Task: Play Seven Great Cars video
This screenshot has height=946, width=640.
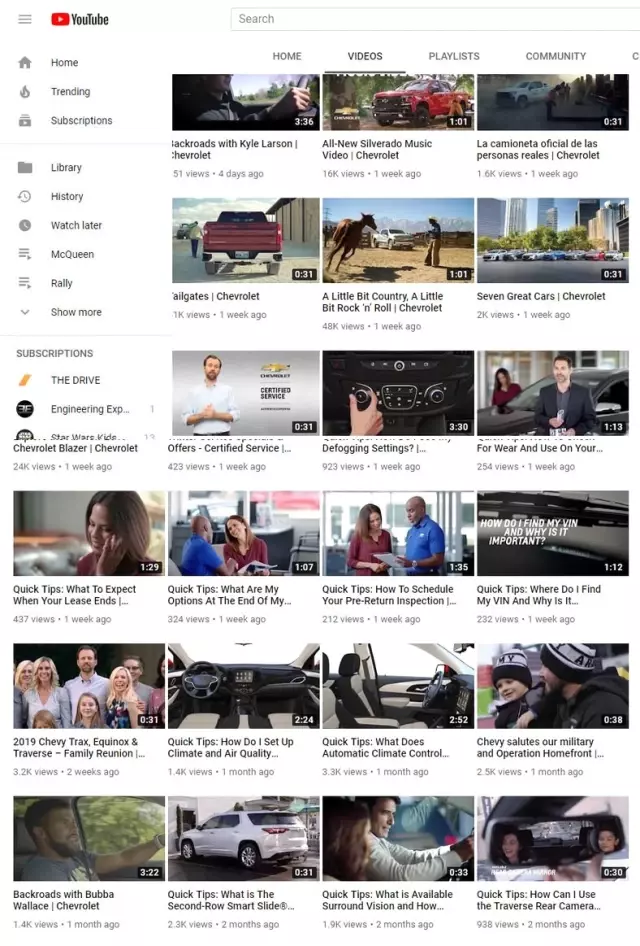Action: click(x=552, y=240)
